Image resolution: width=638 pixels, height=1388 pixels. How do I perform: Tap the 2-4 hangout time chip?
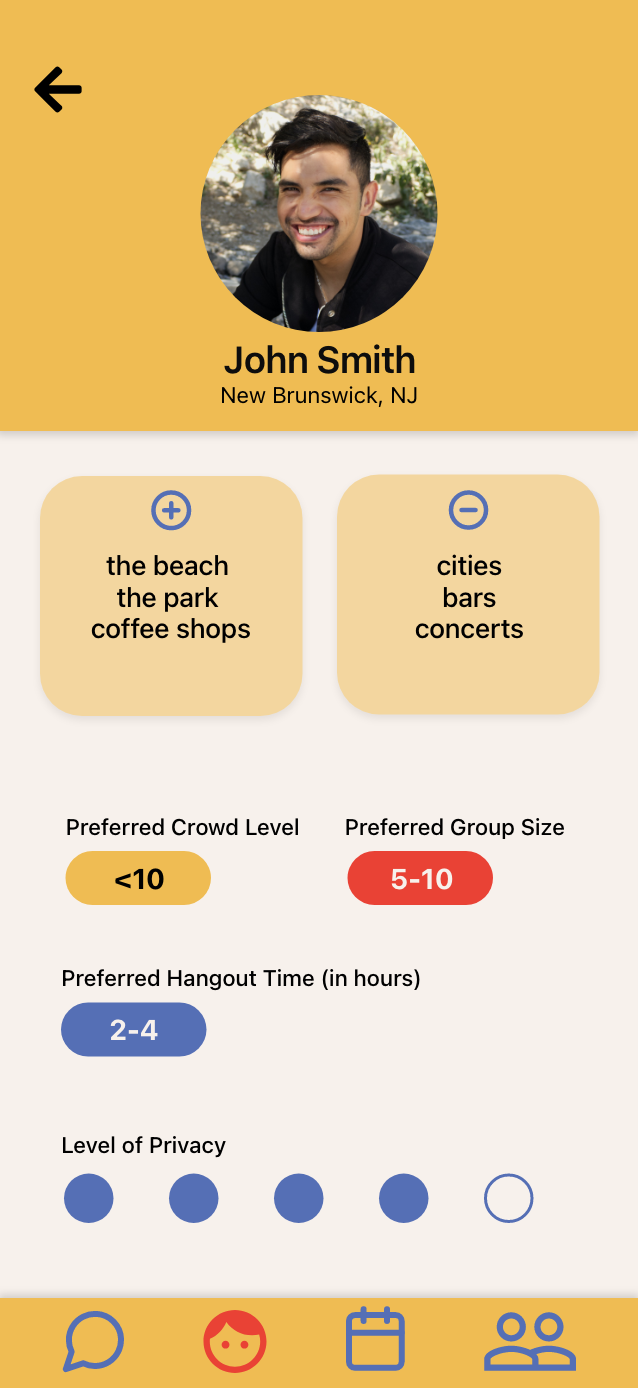134,1030
